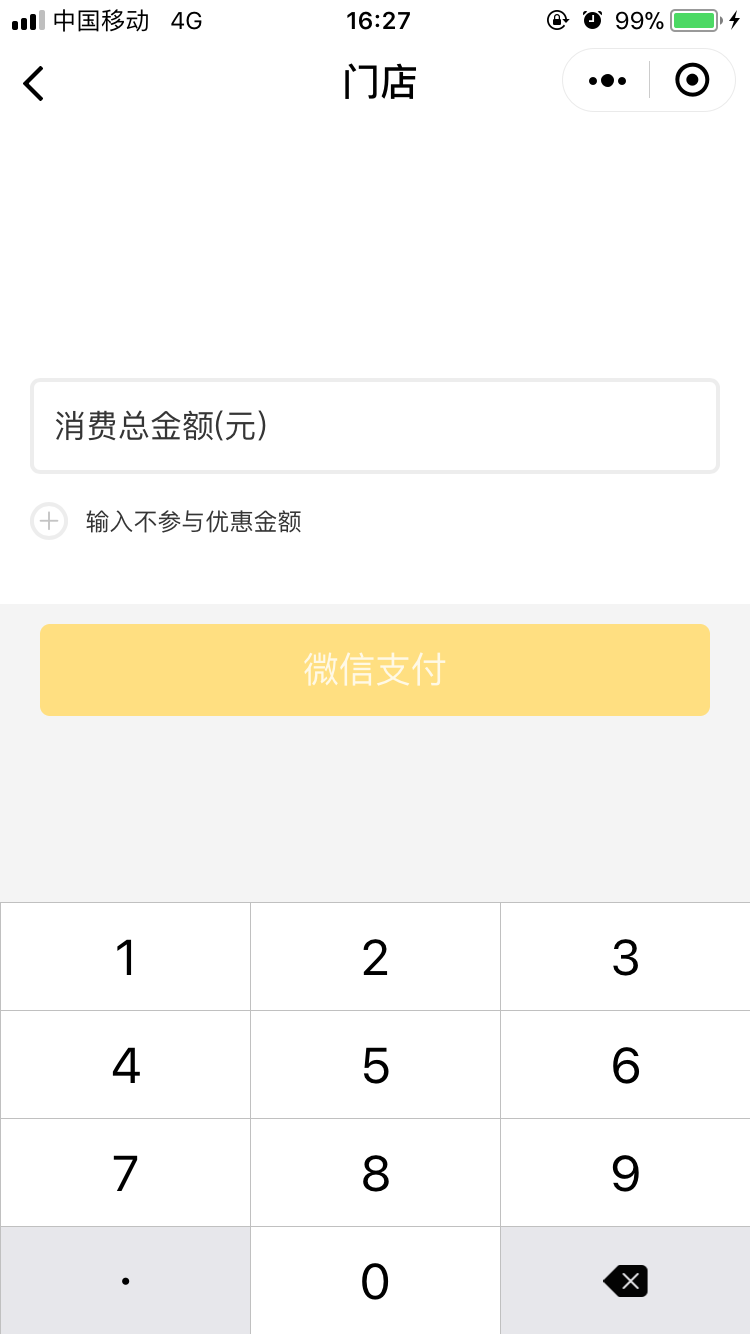Screen dimensions: 750x1334
Task: Focus the 消费总金额(元) amount field
Action: point(375,426)
